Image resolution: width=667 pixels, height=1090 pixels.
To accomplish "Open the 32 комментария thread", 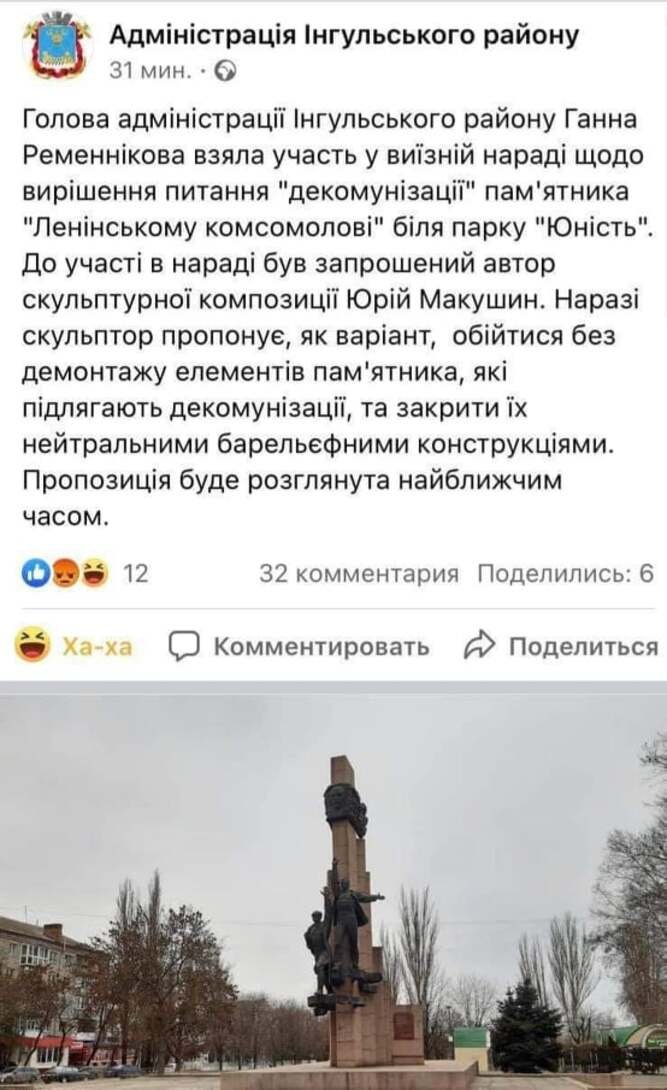I will click(x=358, y=573).
